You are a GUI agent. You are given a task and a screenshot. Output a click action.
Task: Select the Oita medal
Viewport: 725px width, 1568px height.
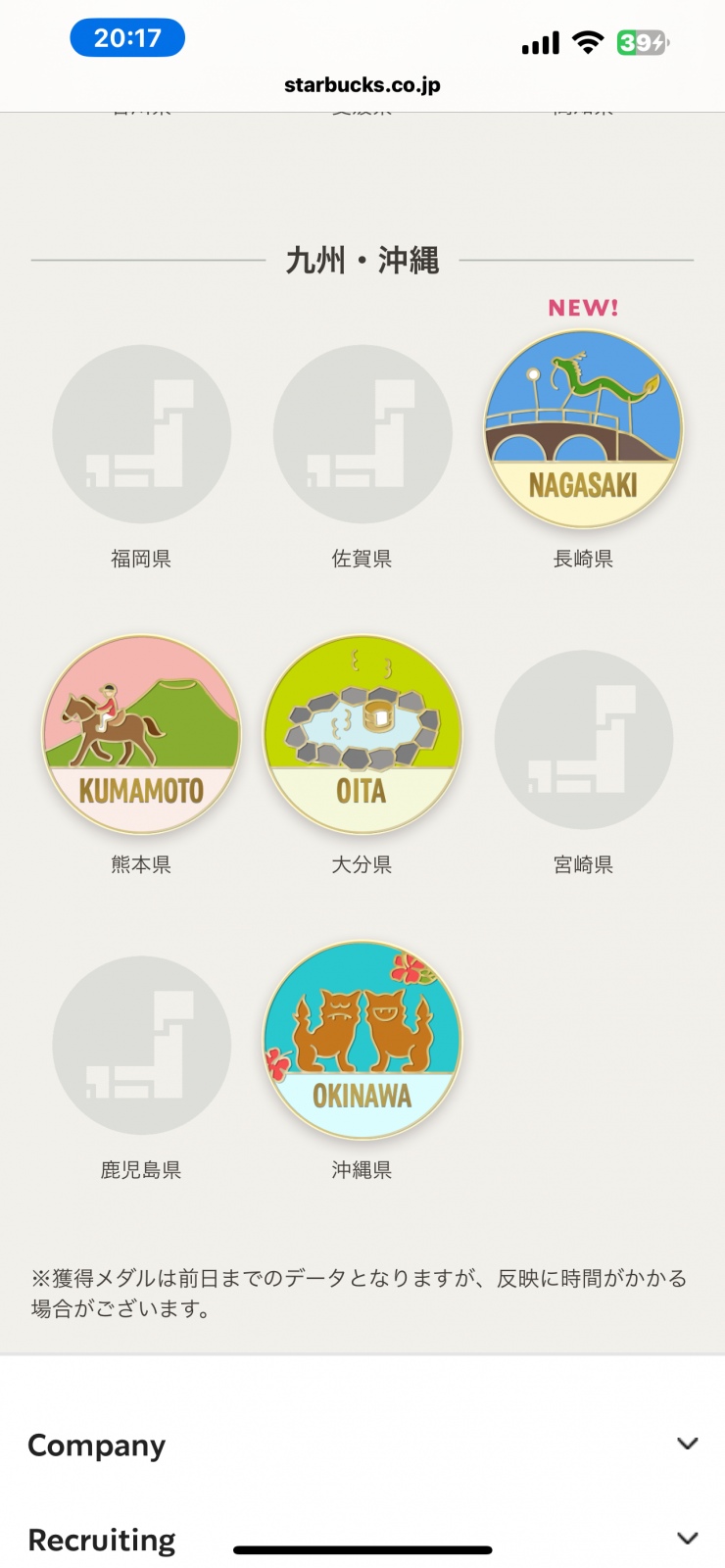(x=362, y=735)
